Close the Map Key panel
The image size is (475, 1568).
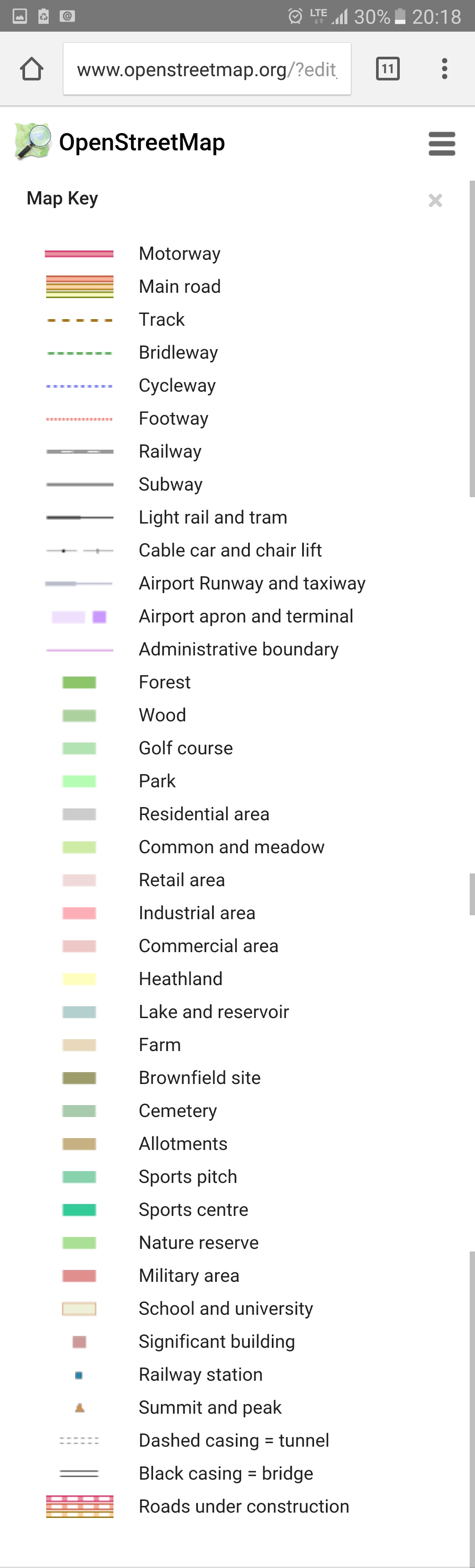[435, 200]
